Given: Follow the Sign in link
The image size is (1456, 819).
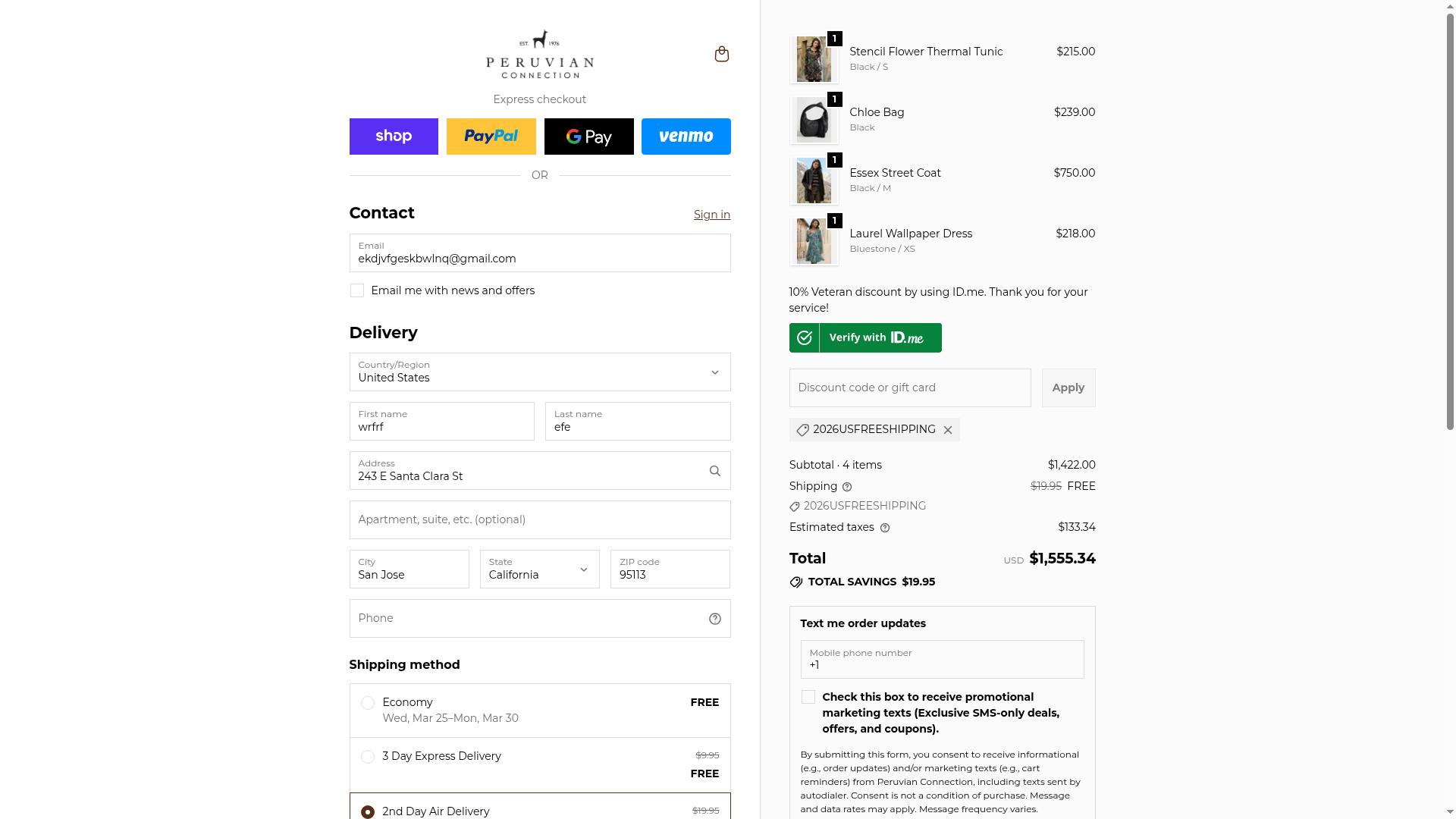Looking at the screenshot, I should tap(711, 215).
